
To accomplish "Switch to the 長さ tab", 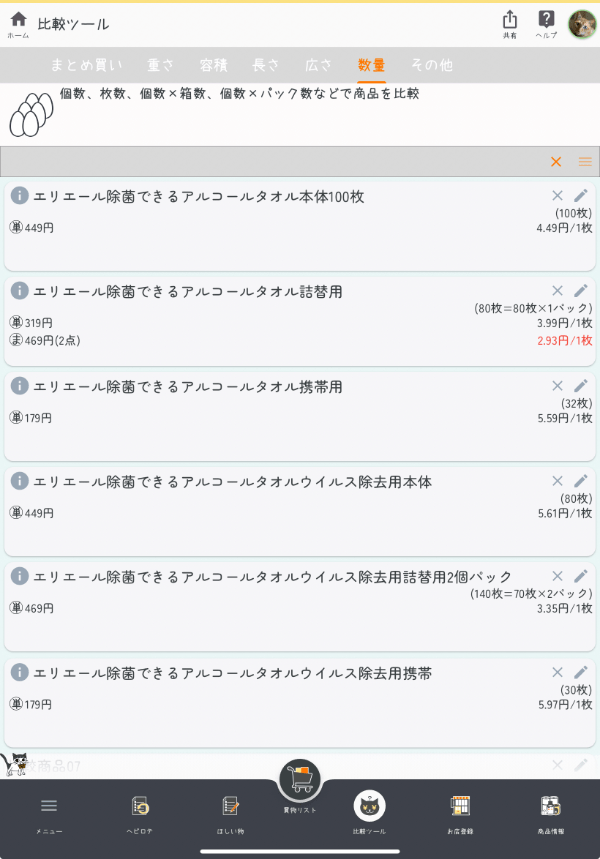I will pos(266,65).
